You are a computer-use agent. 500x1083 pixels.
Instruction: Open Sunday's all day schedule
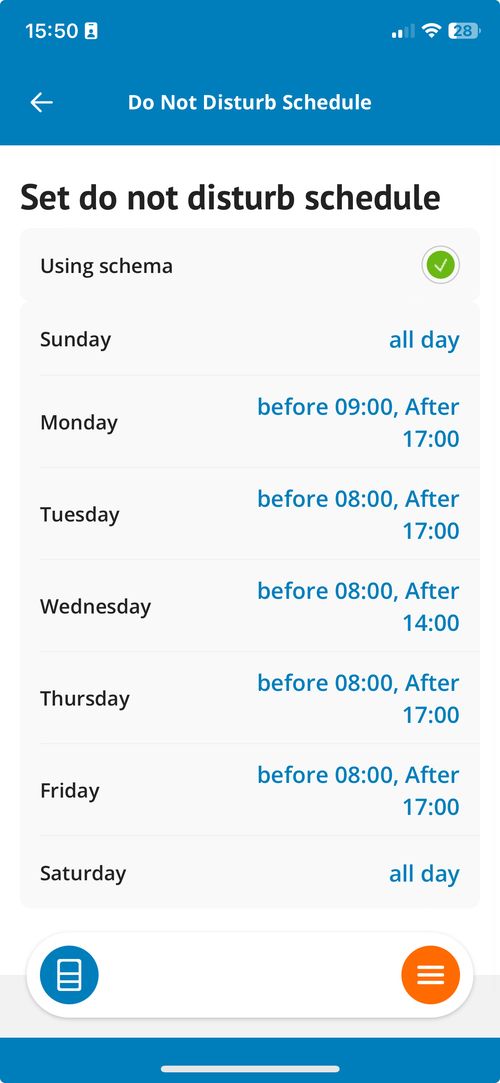click(x=249, y=340)
